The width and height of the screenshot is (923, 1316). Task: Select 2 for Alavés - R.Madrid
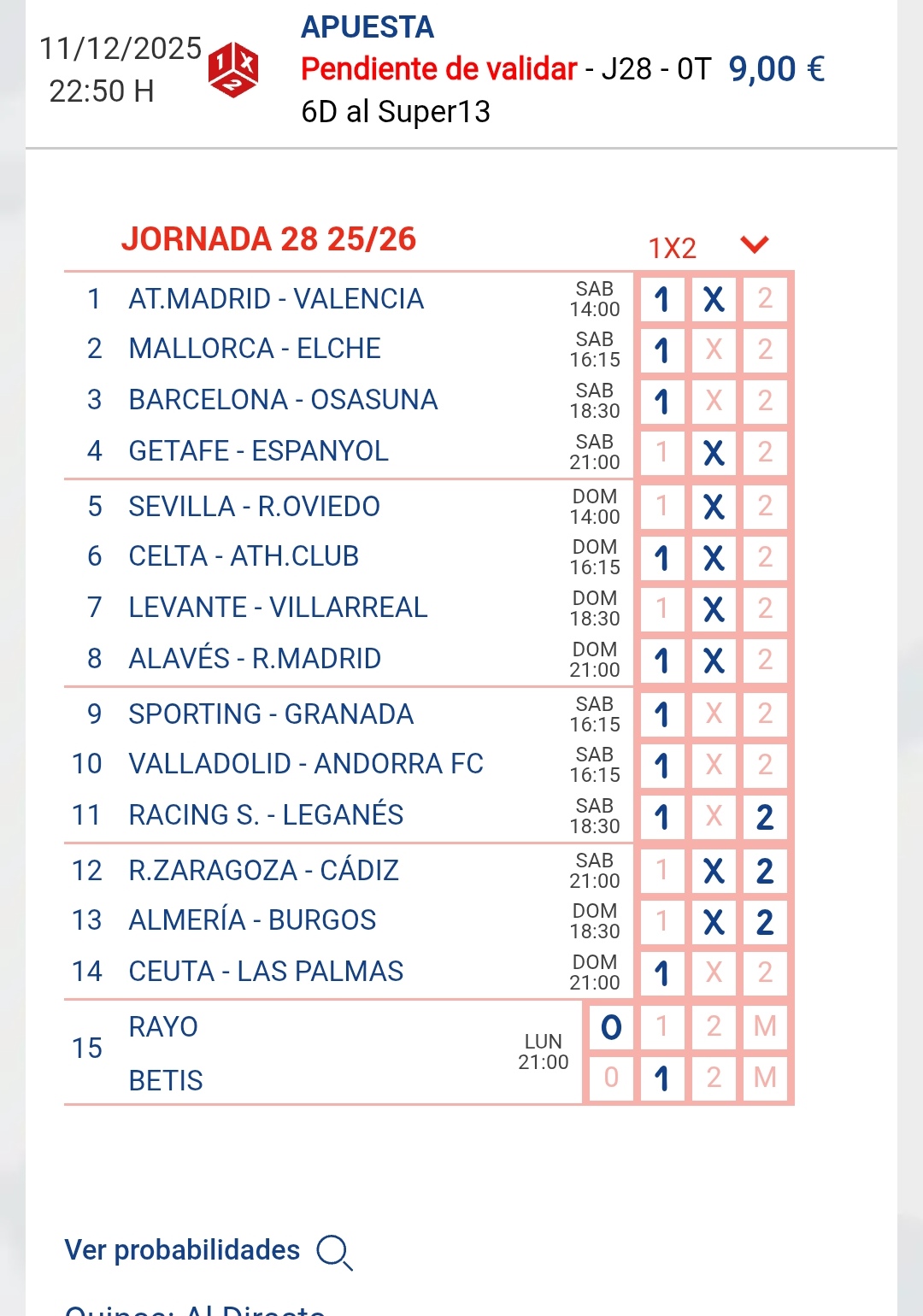pos(765,660)
